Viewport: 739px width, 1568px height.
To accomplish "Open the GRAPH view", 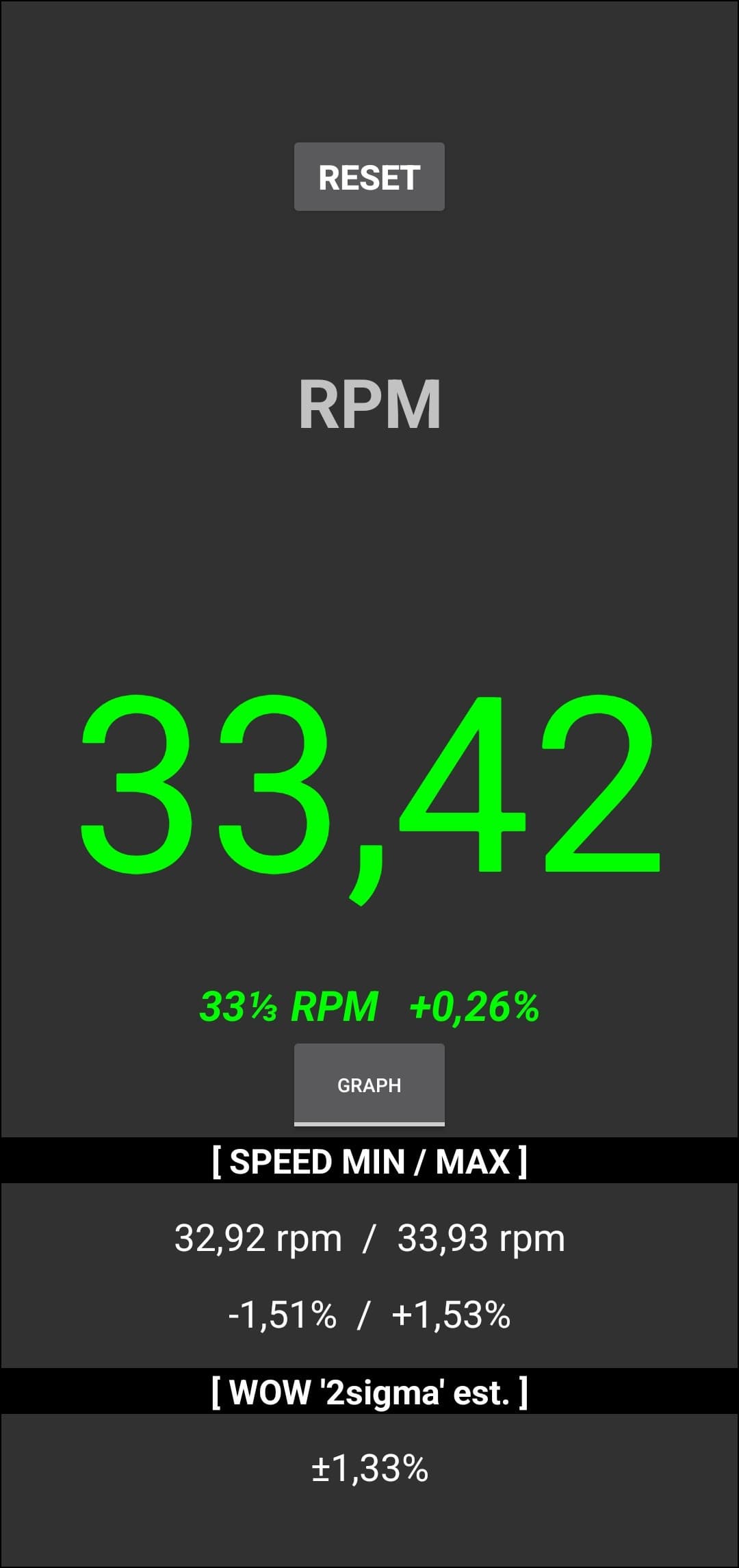I will [369, 1085].
